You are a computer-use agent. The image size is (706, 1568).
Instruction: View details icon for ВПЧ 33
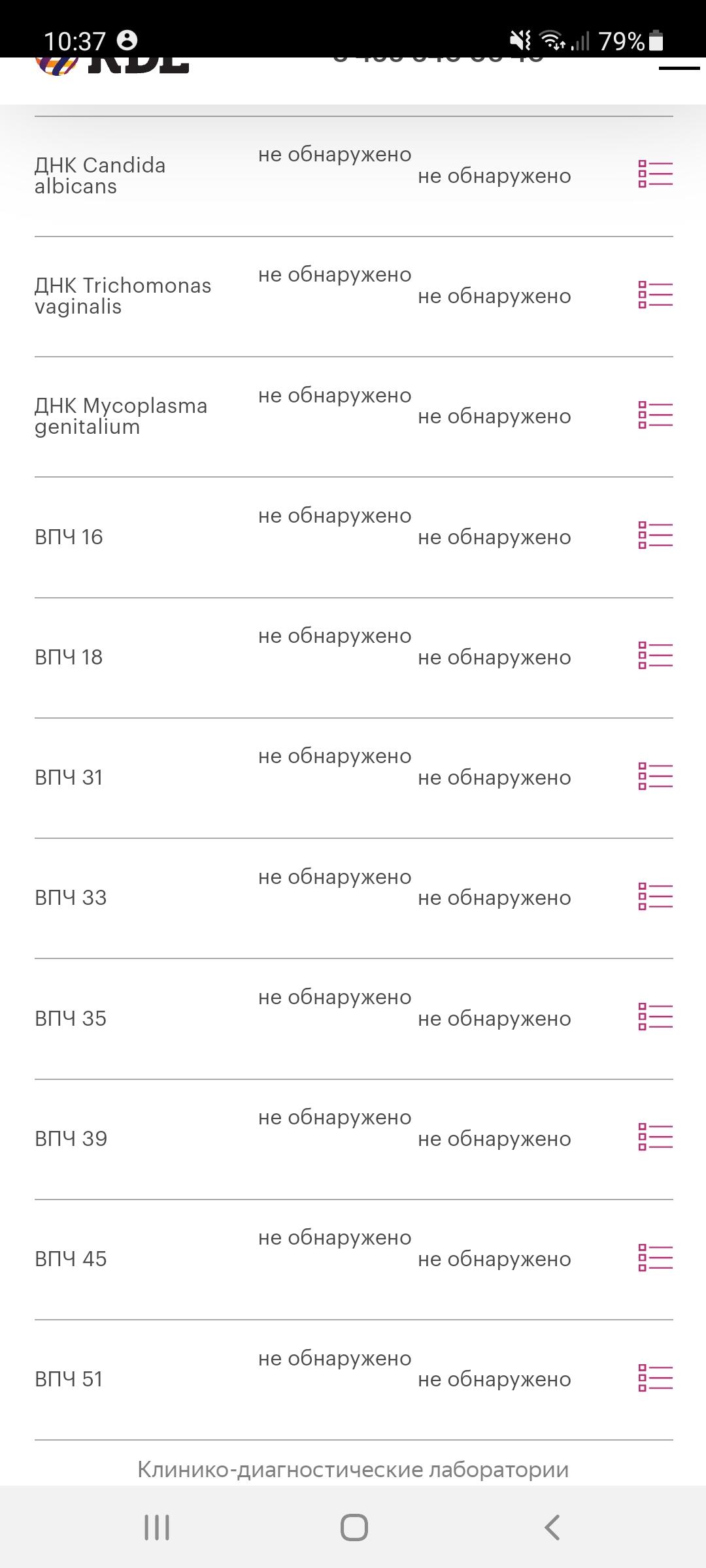(655, 896)
